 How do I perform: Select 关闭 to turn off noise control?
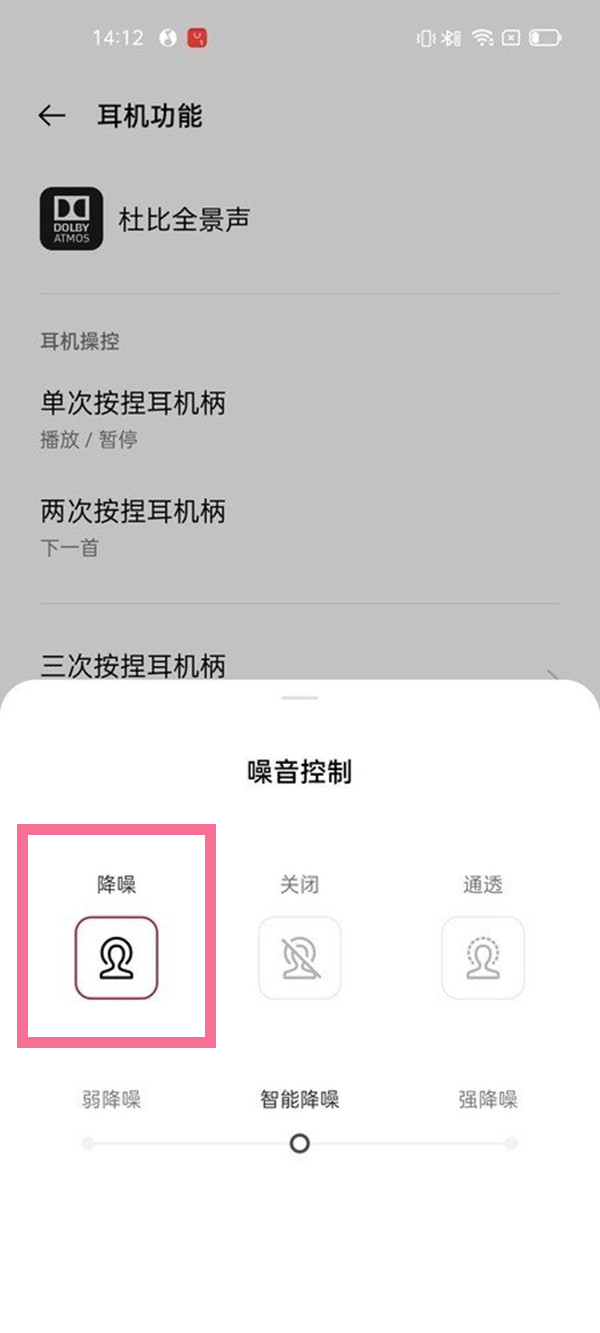point(299,957)
